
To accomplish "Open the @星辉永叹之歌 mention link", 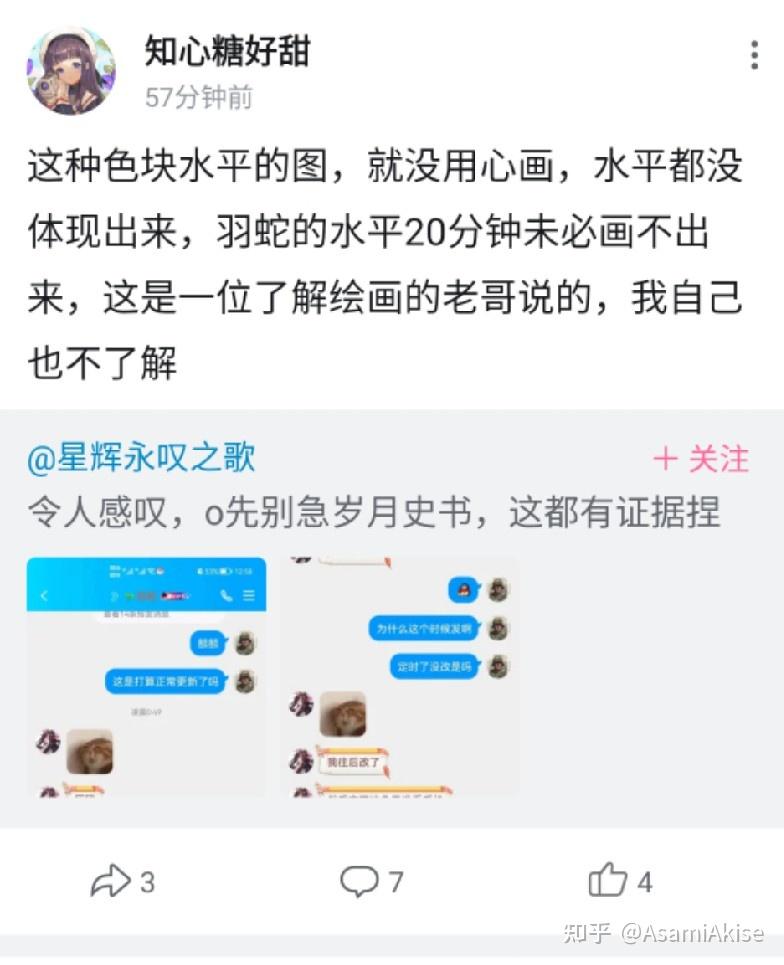I will (141, 458).
